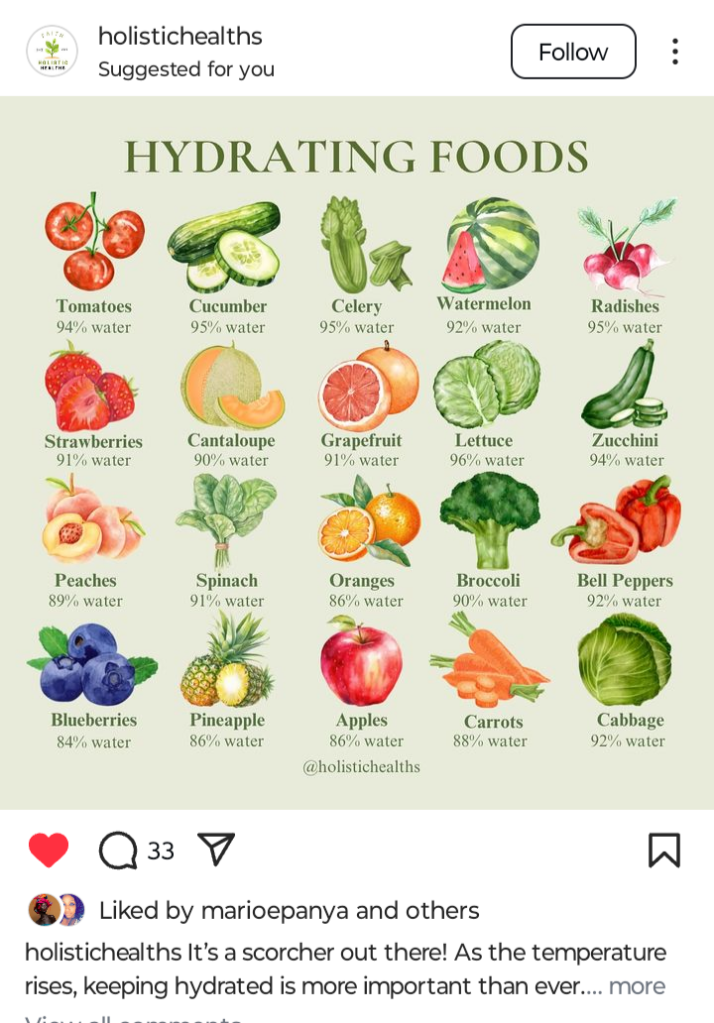Save the post with the bookmark icon

tap(664, 850)
